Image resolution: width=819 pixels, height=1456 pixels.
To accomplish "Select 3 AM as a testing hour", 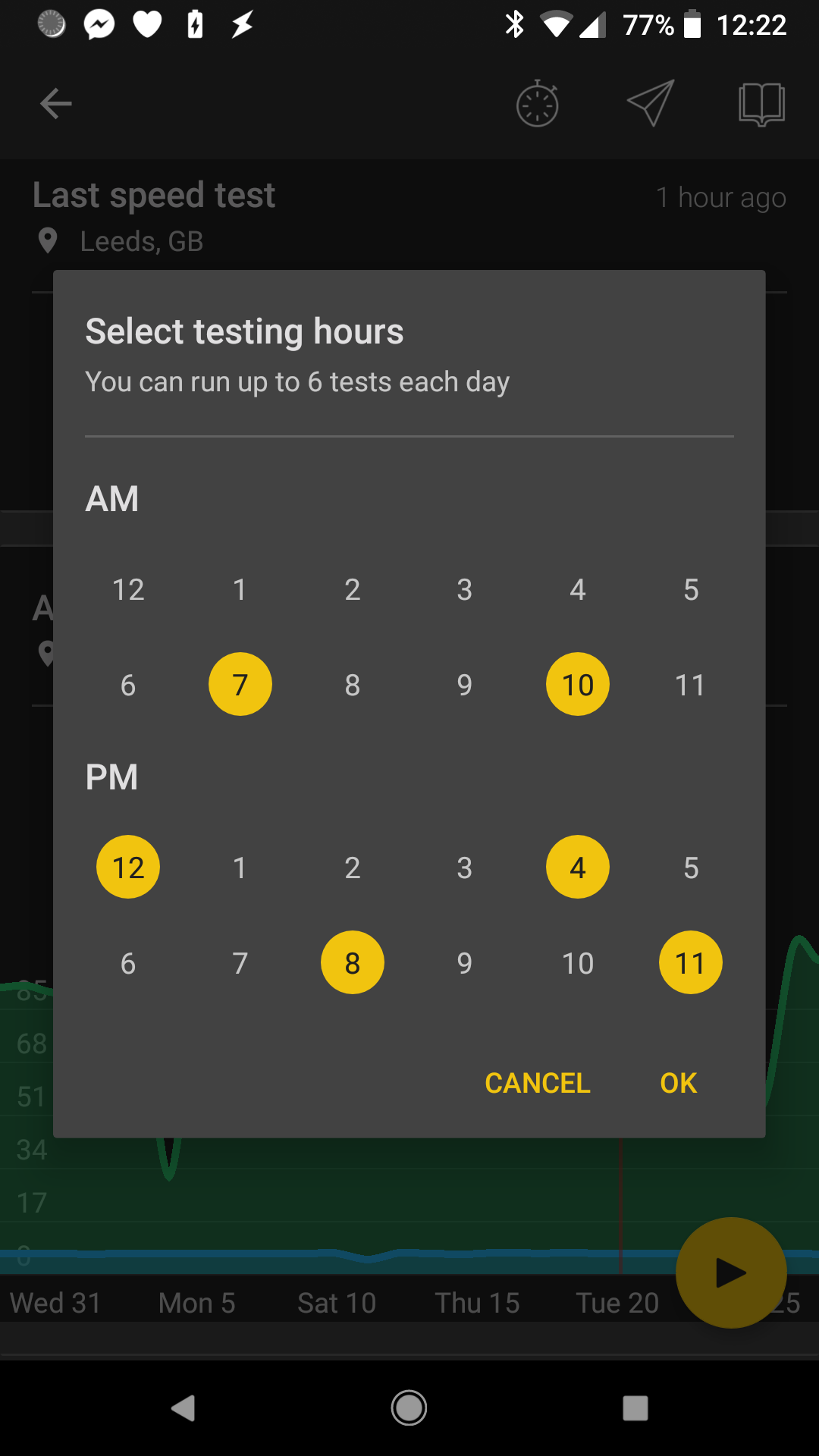I will (x=465, y=589).
